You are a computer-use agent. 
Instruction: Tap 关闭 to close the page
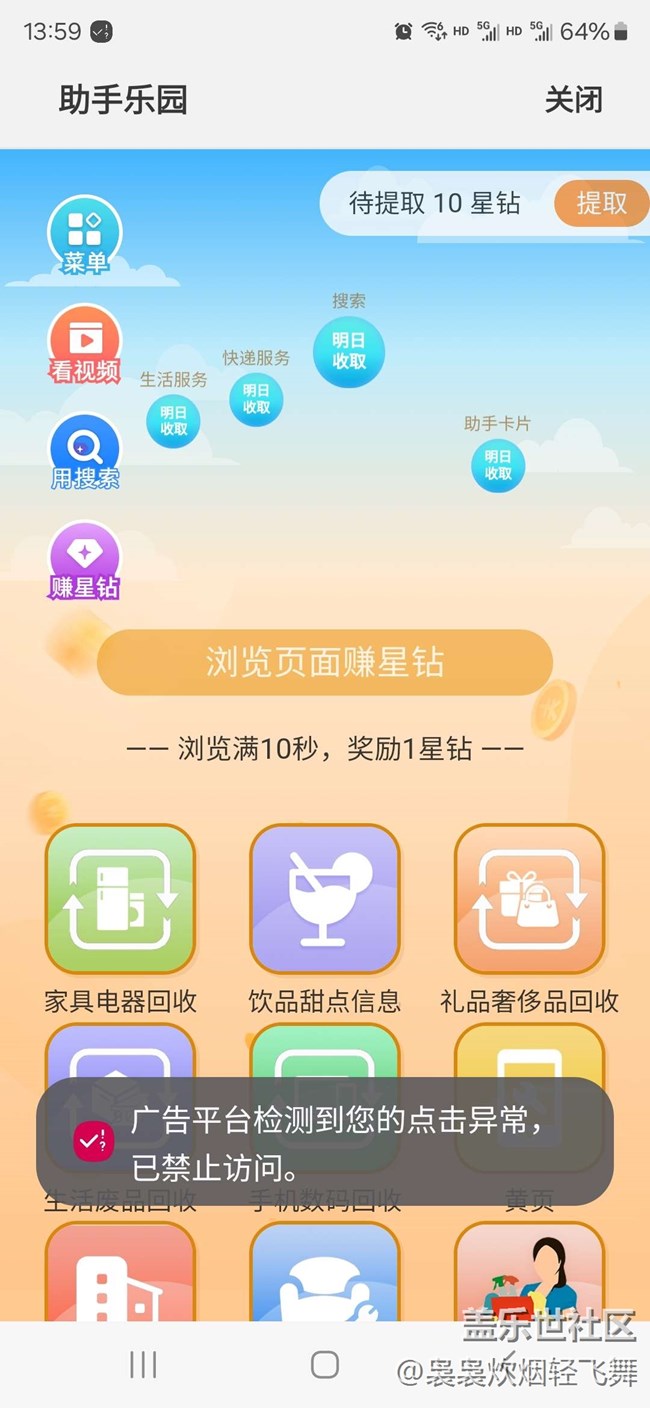click(x=573, y=100)
